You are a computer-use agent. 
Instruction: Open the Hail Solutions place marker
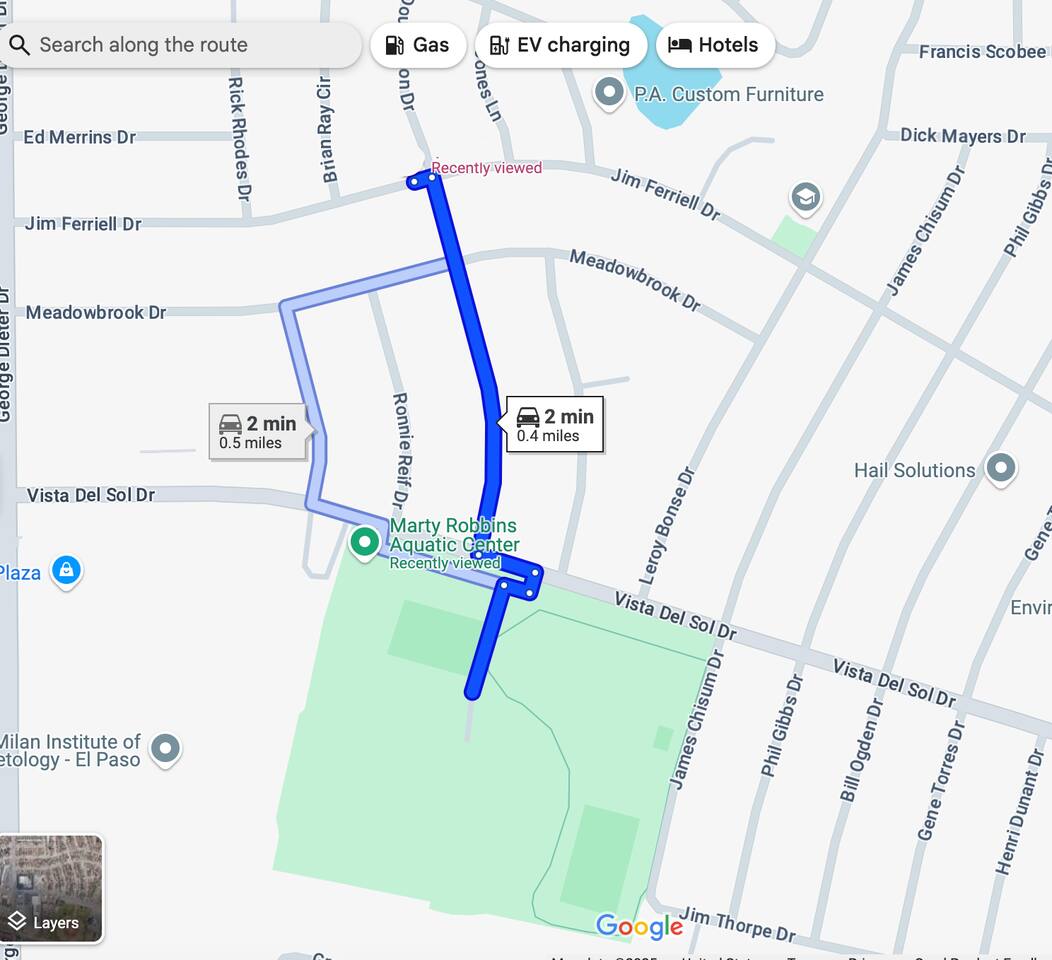[1001, 467]
